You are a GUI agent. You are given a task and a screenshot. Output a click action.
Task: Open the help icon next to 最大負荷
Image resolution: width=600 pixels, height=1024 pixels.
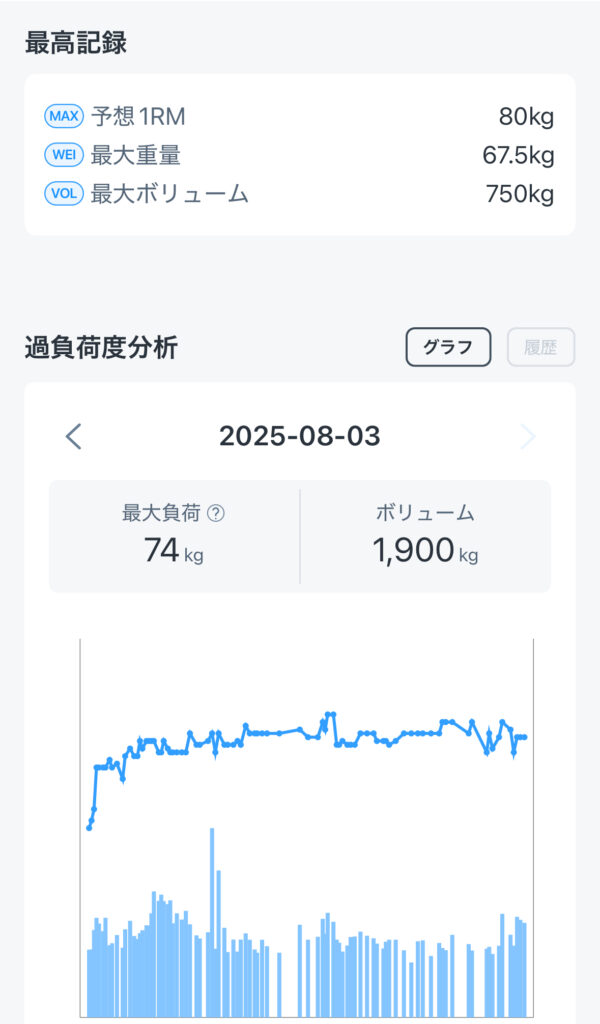(215, 513)
